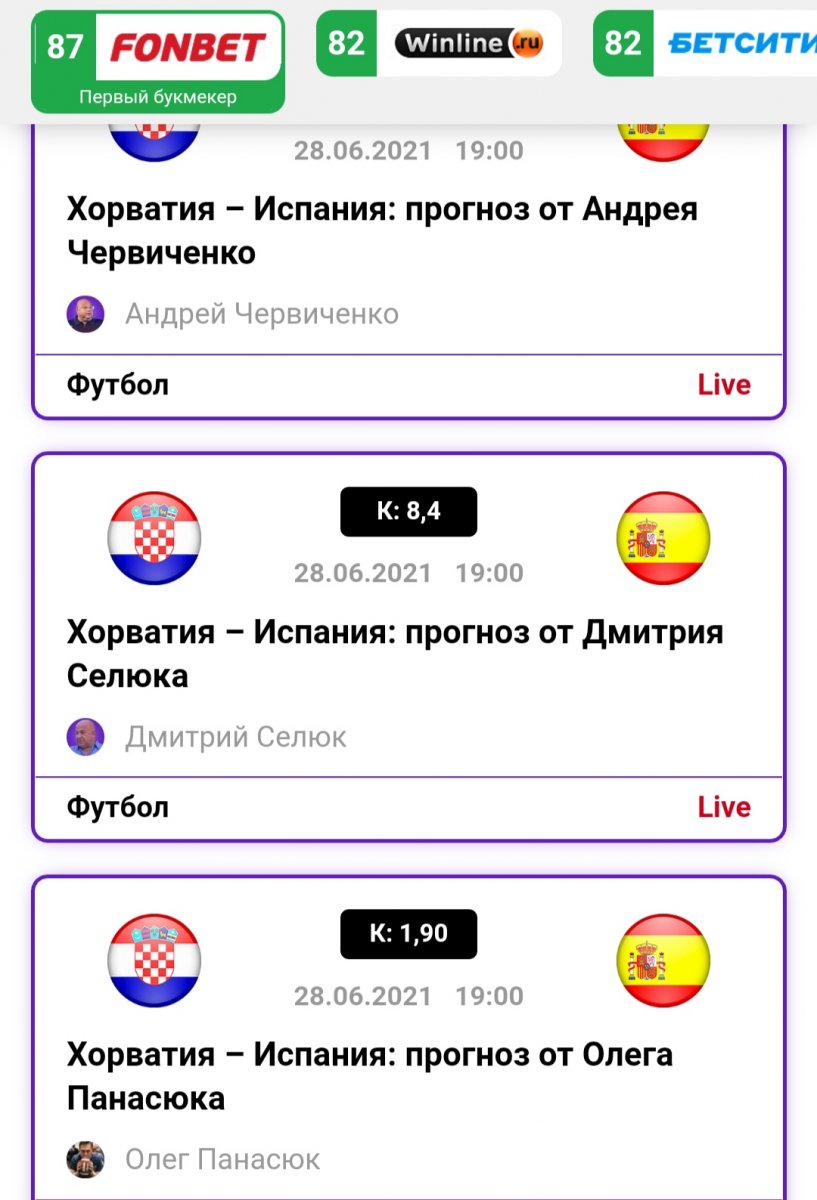
Task: Open Андрей Червиченко's Croatia–Spain prediction
Action: 382,231
